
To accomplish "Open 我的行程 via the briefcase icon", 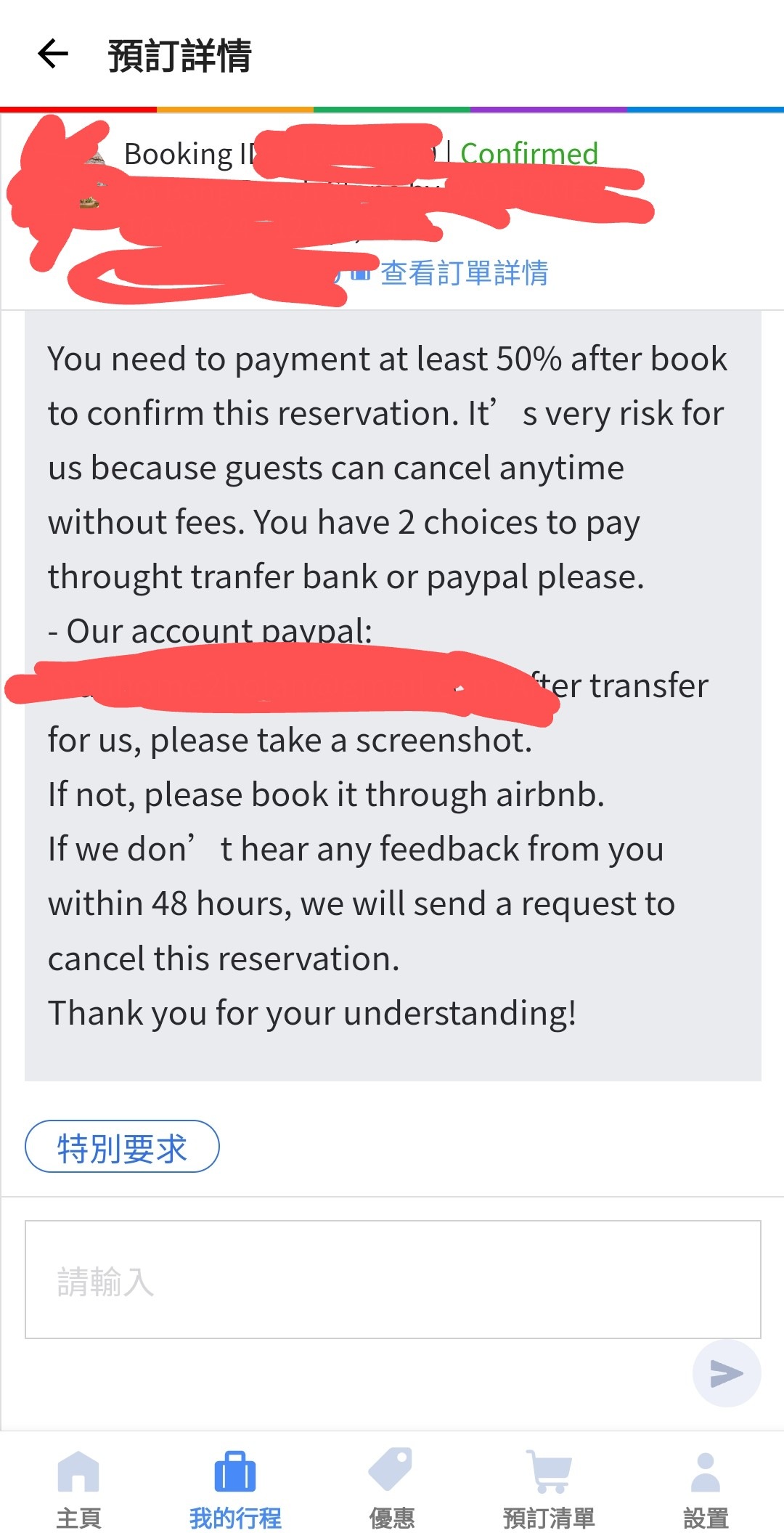I will pos(235,1472).
